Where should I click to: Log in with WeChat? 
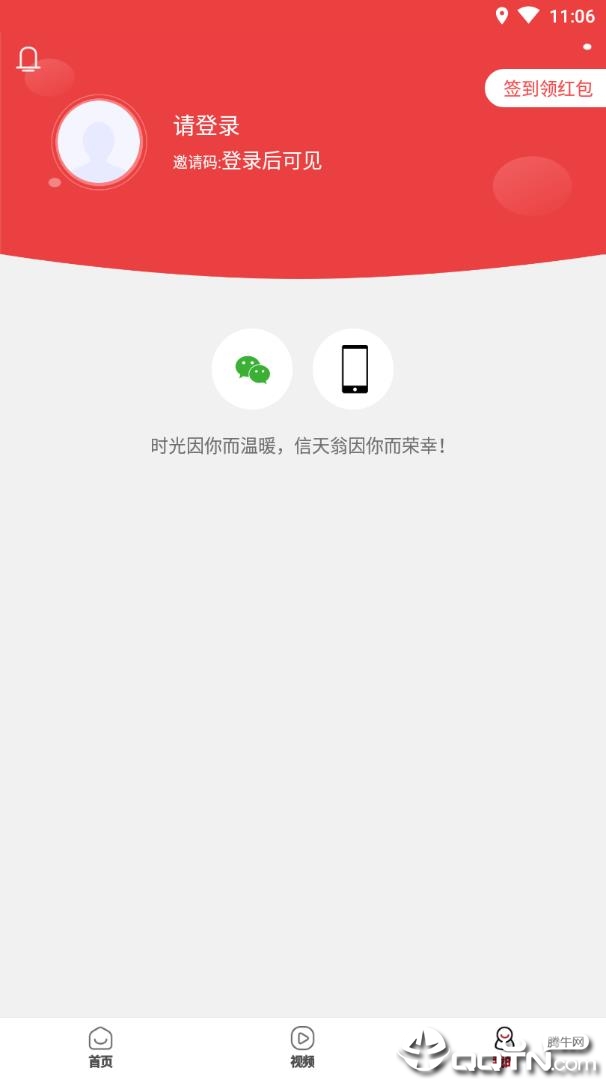[252, 369]
